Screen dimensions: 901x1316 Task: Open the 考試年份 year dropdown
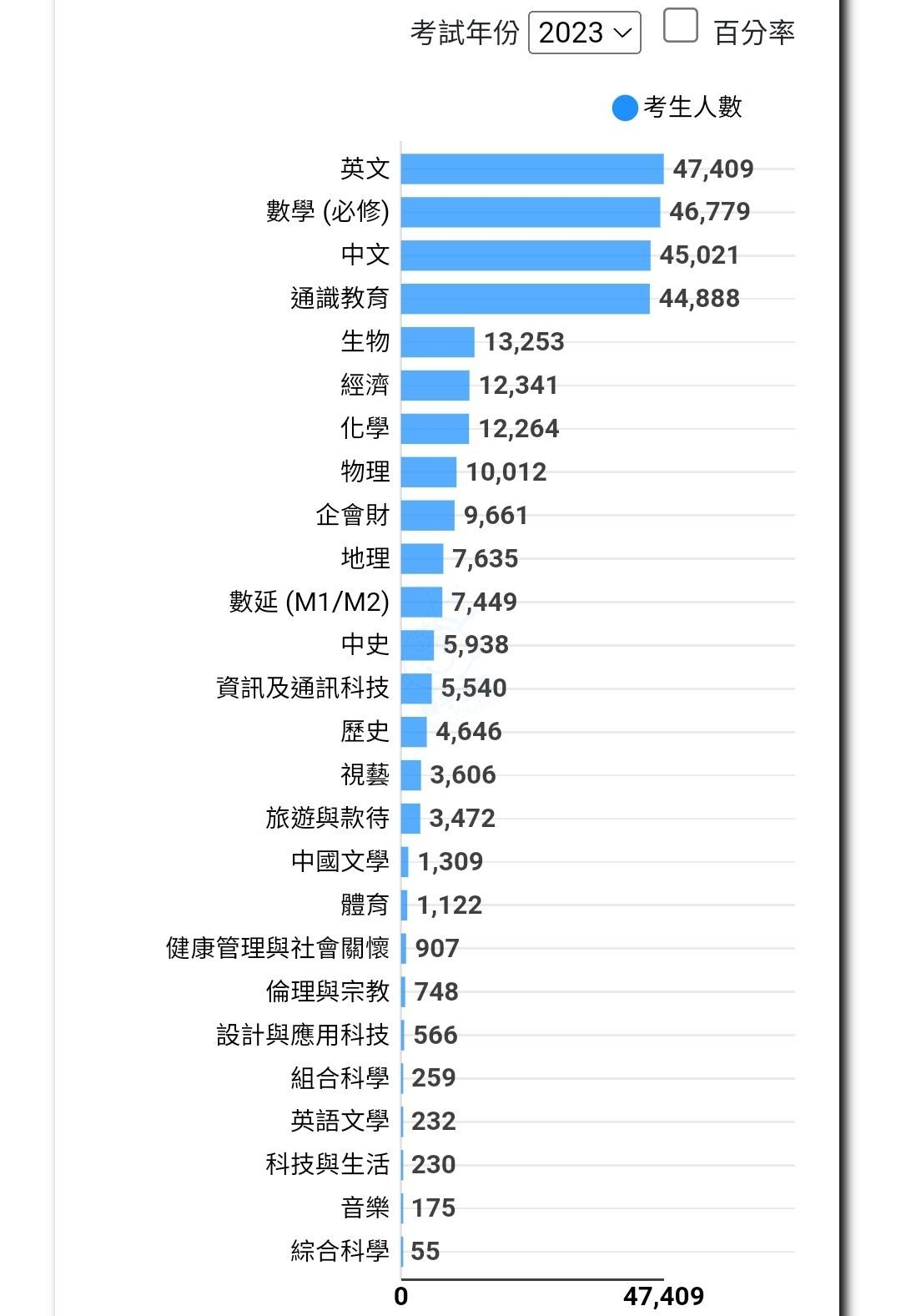coord(584,33)
